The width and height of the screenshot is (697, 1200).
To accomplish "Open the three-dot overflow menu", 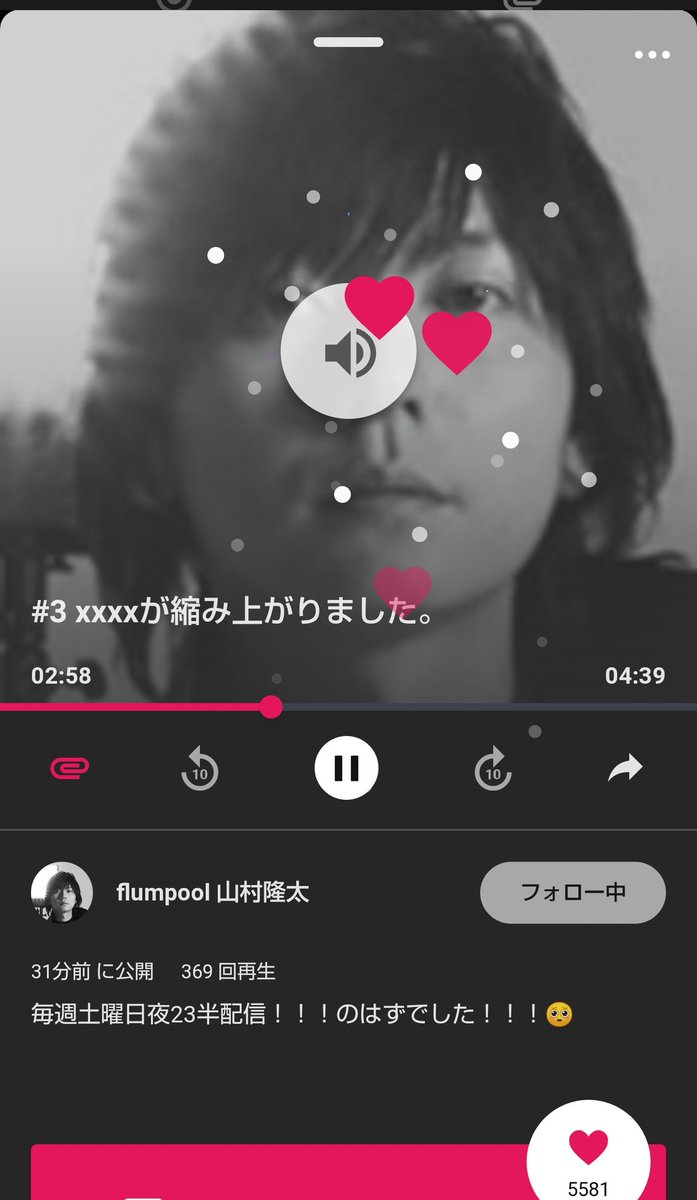I will pyautogui.click(x=652, y=55).
